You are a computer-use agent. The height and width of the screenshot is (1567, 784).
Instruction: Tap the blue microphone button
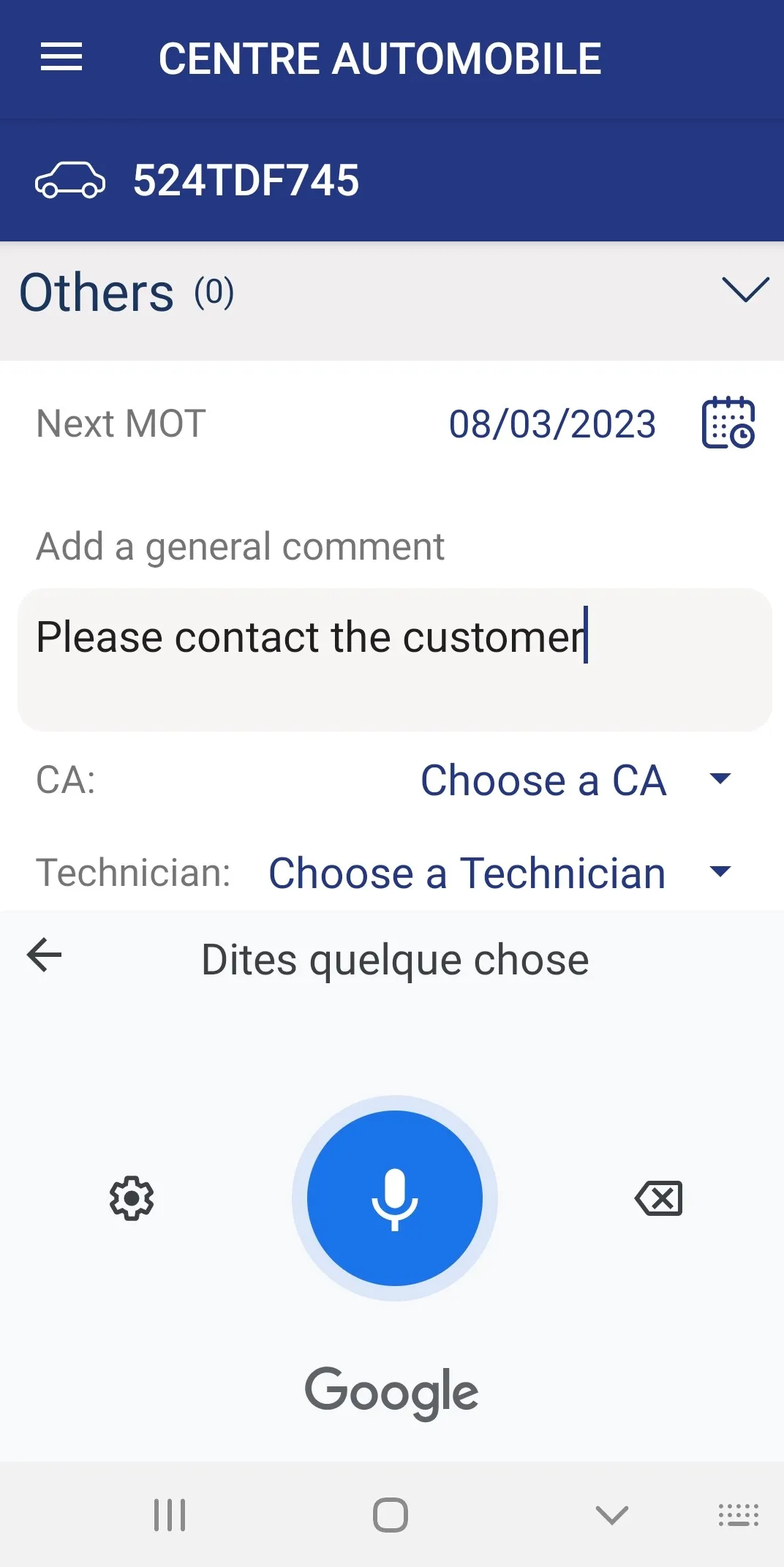[x=395, y=1198]
